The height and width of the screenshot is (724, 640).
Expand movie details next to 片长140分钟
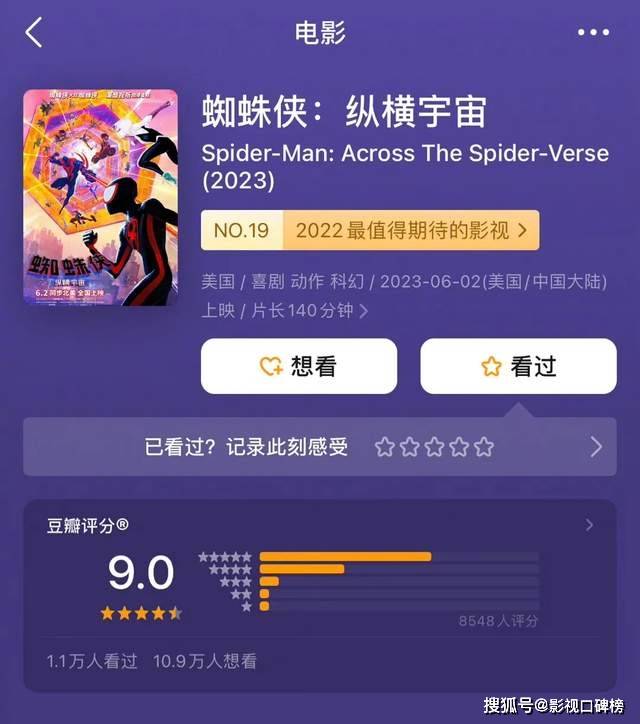(x=364, y=311)
